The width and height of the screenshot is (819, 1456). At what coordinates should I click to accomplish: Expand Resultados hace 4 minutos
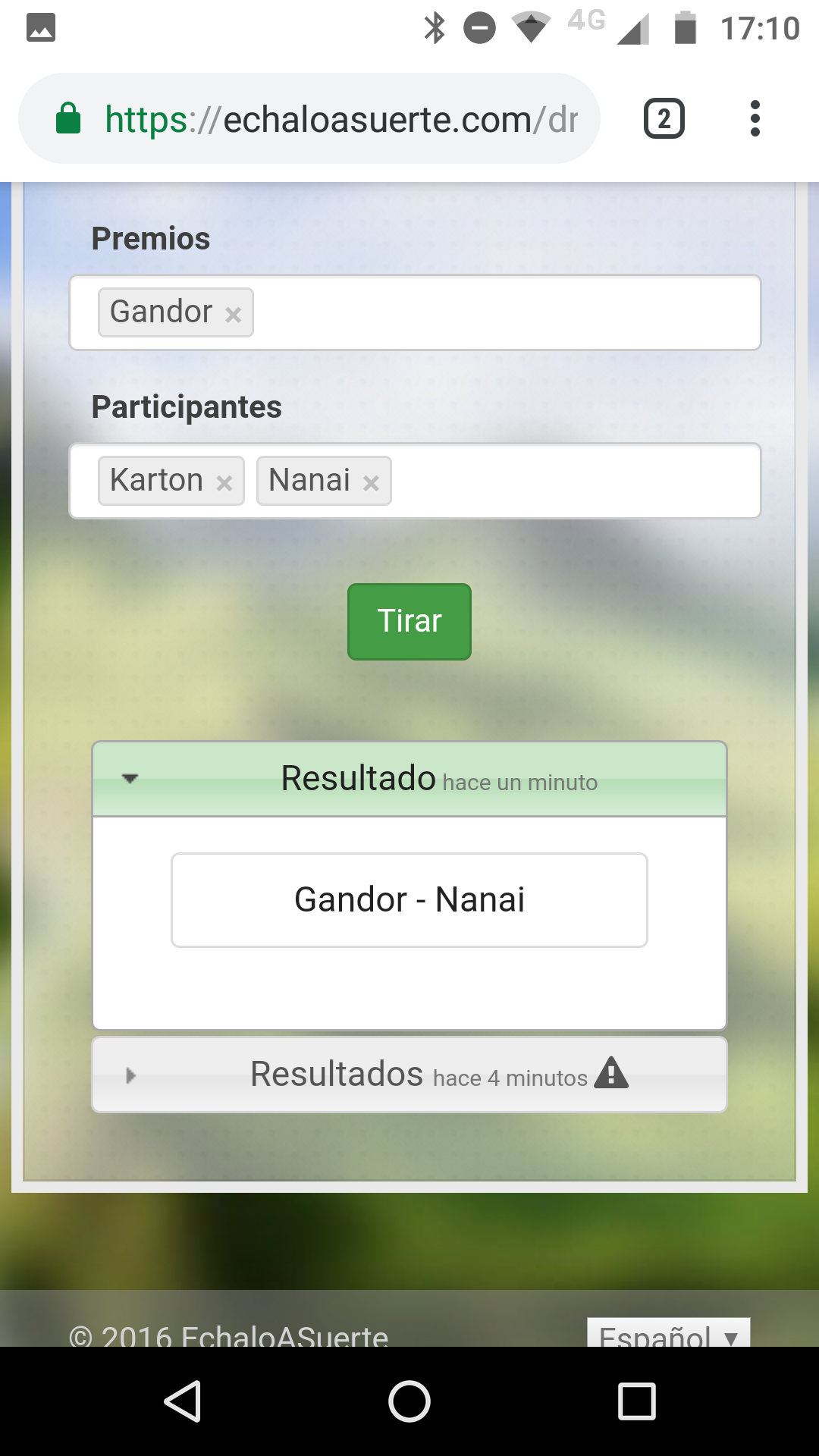[x=409, y=1075]
